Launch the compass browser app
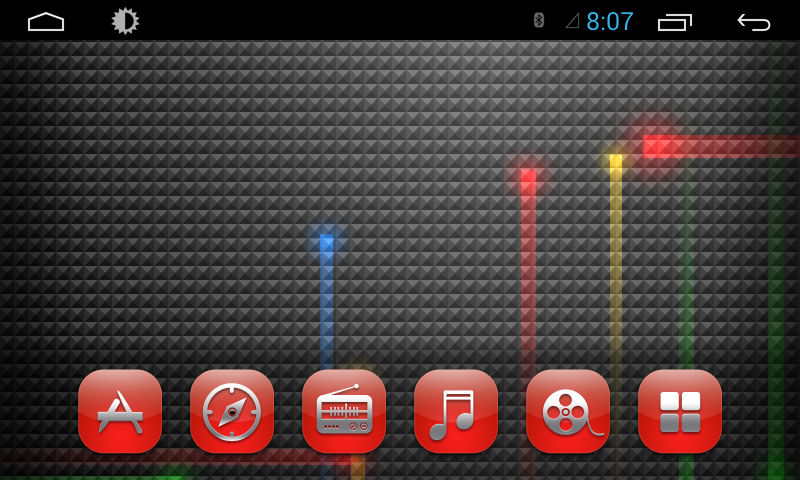 [x=232, y=411]
